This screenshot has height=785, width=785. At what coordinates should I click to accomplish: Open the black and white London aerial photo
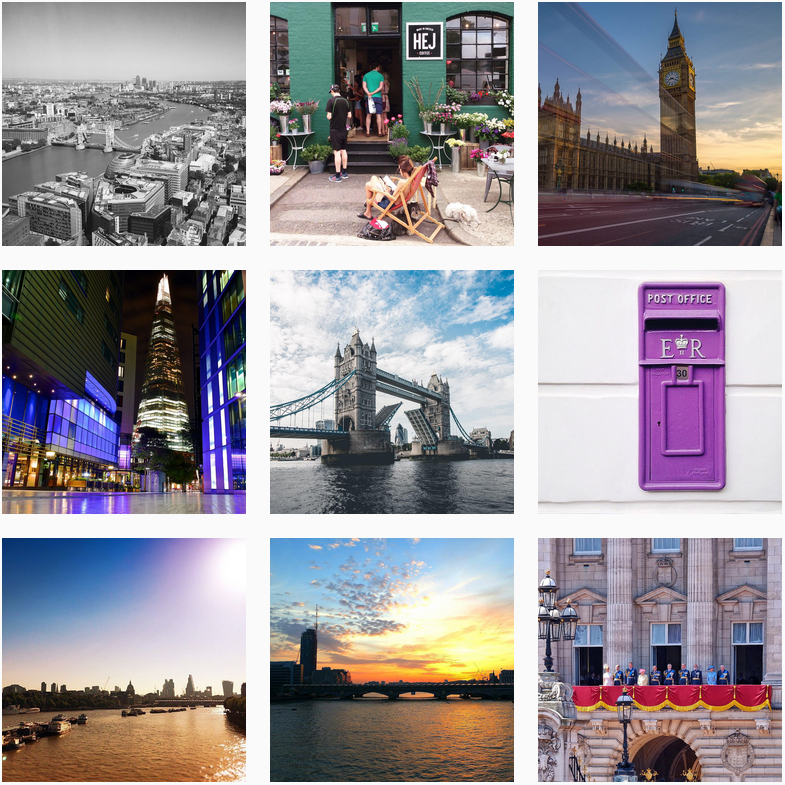(123, 123)
